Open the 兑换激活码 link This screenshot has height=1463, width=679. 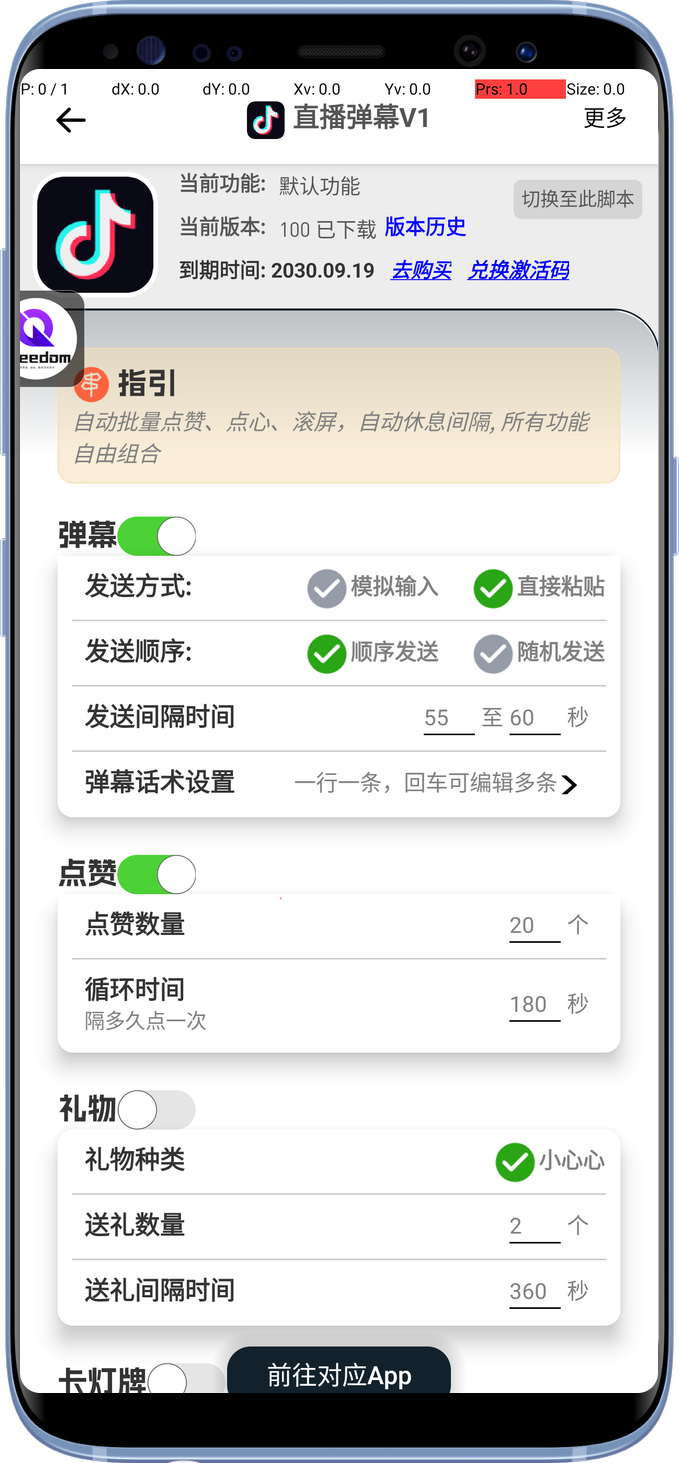pyautogui.click(x=518, y=270)
